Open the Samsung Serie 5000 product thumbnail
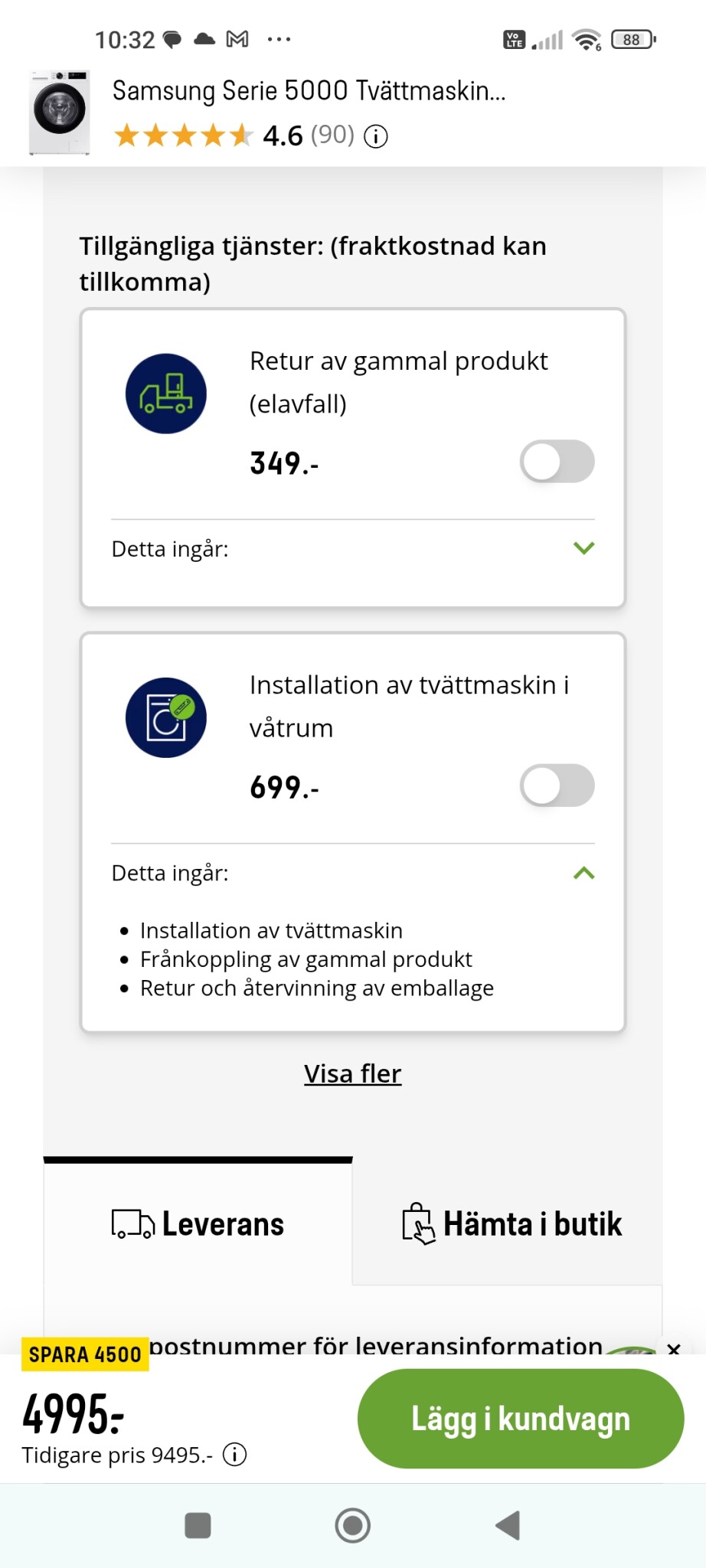 tap(60, 112)
